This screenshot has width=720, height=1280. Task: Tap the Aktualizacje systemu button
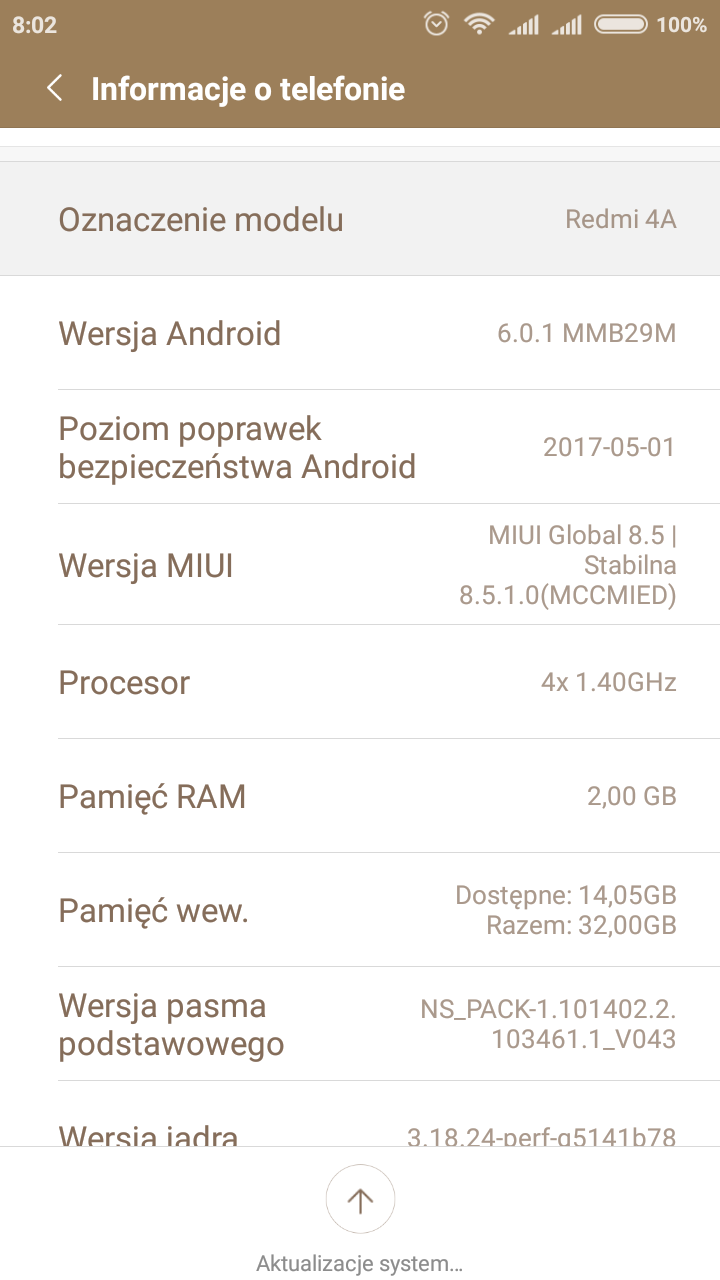click(x=360, y=1201)
